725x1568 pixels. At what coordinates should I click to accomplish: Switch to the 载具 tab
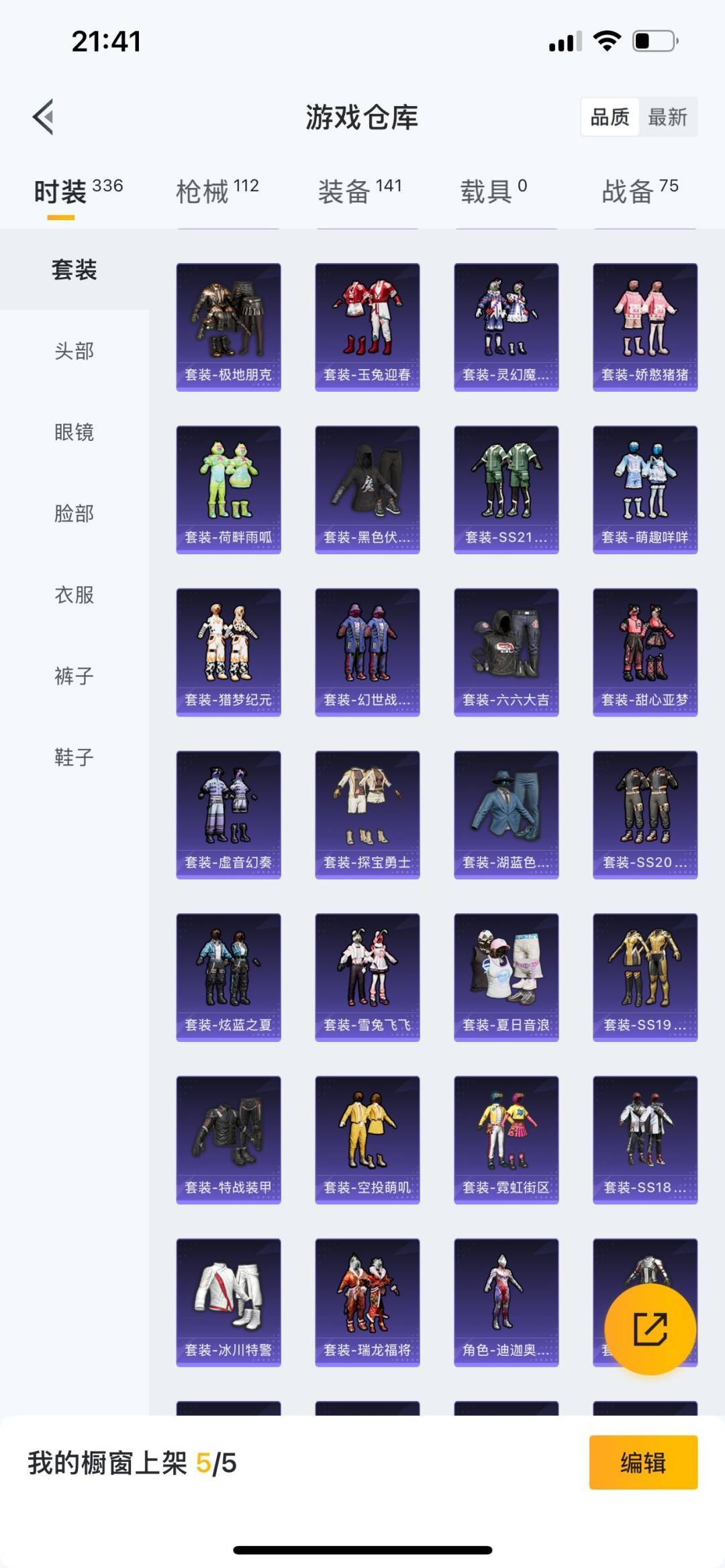point(493,191)
